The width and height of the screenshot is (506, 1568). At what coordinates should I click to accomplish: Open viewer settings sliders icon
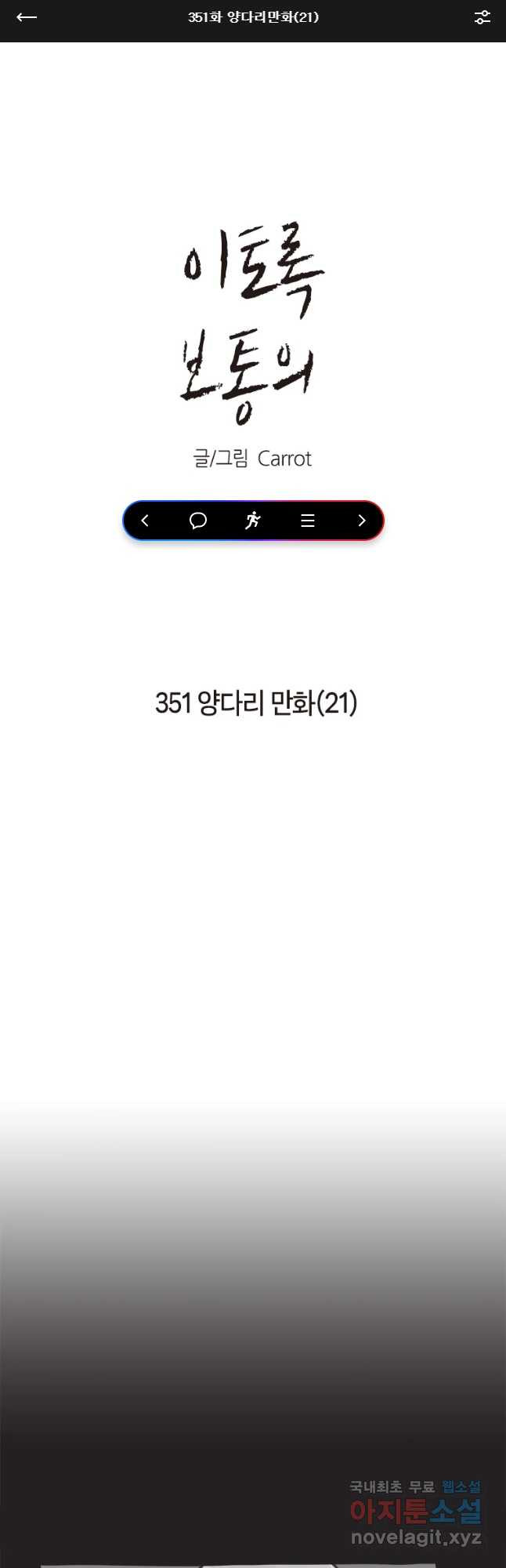coord(482,17)
